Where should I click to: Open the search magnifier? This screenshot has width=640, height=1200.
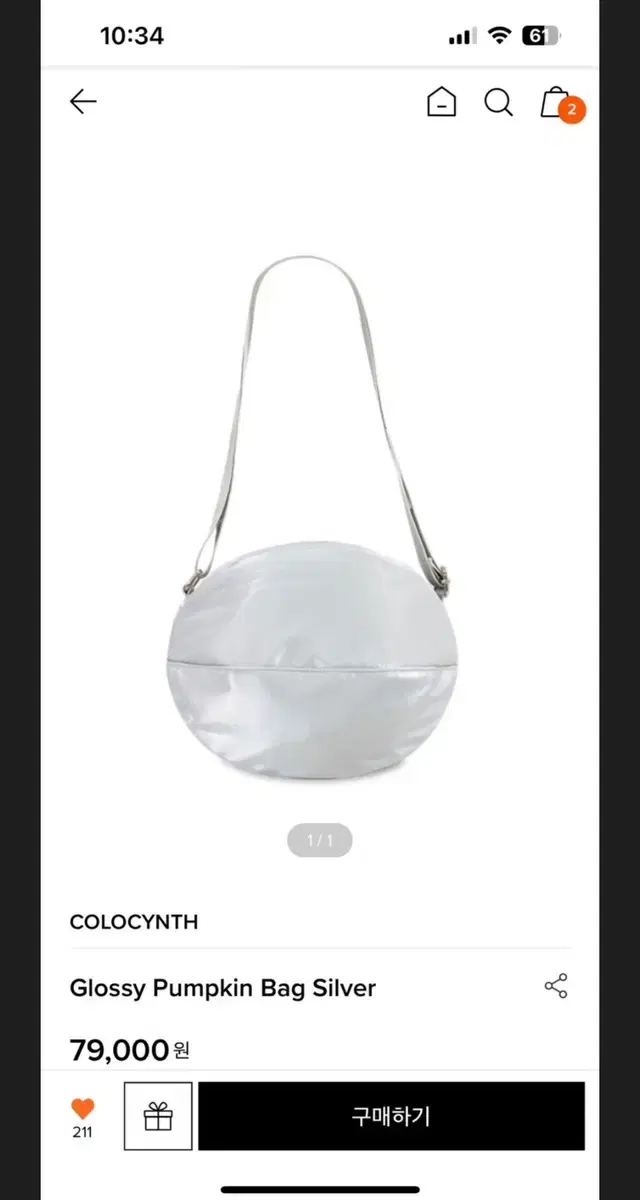click(x=498, y=102)
